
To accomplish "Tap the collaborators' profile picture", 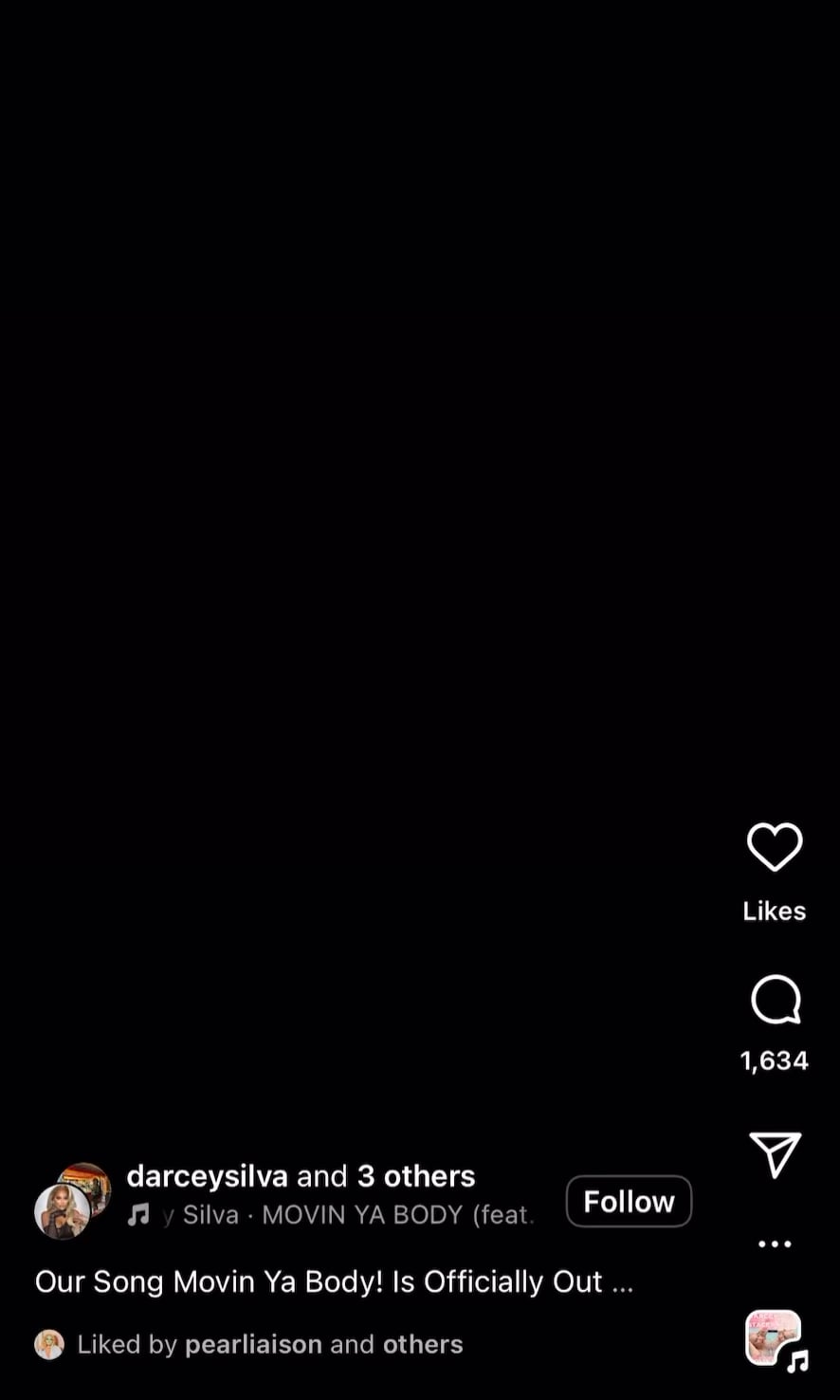I will pos(71,1201).
